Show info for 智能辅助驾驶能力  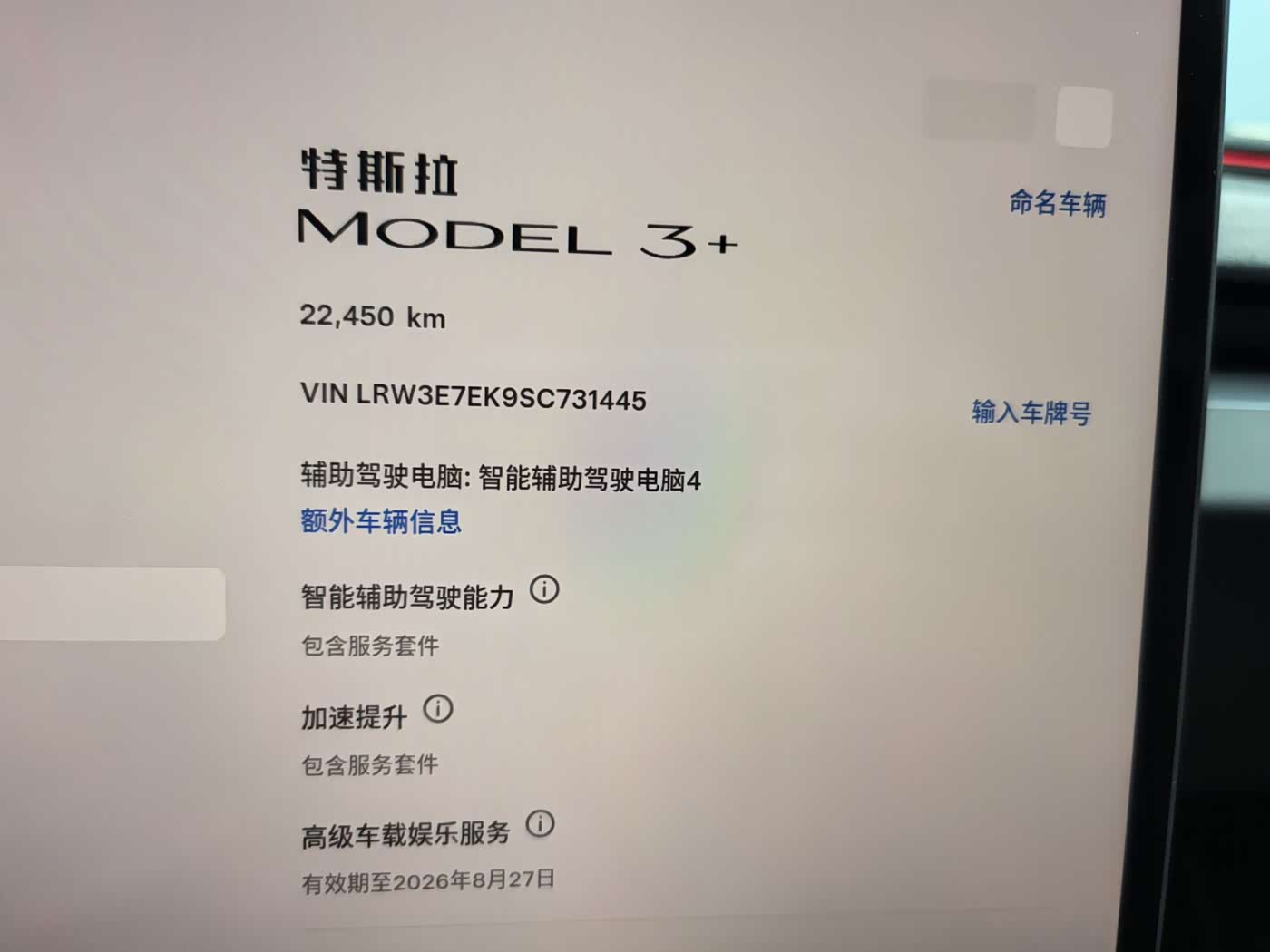[544, 590]
